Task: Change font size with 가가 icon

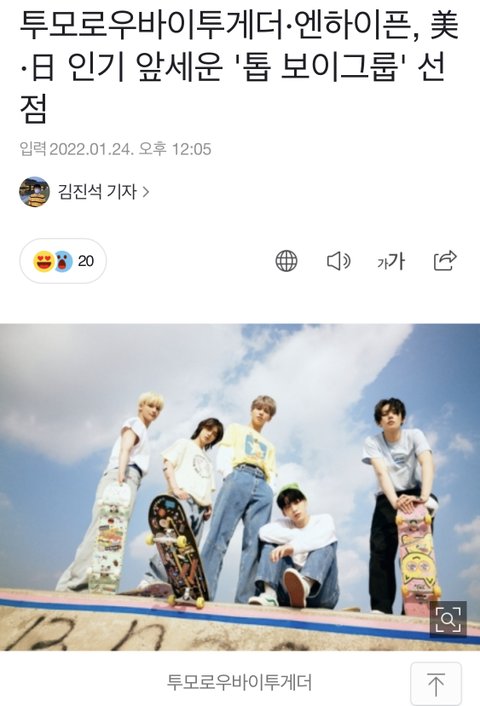Action: pyautogui.click(x=391, y=261)
